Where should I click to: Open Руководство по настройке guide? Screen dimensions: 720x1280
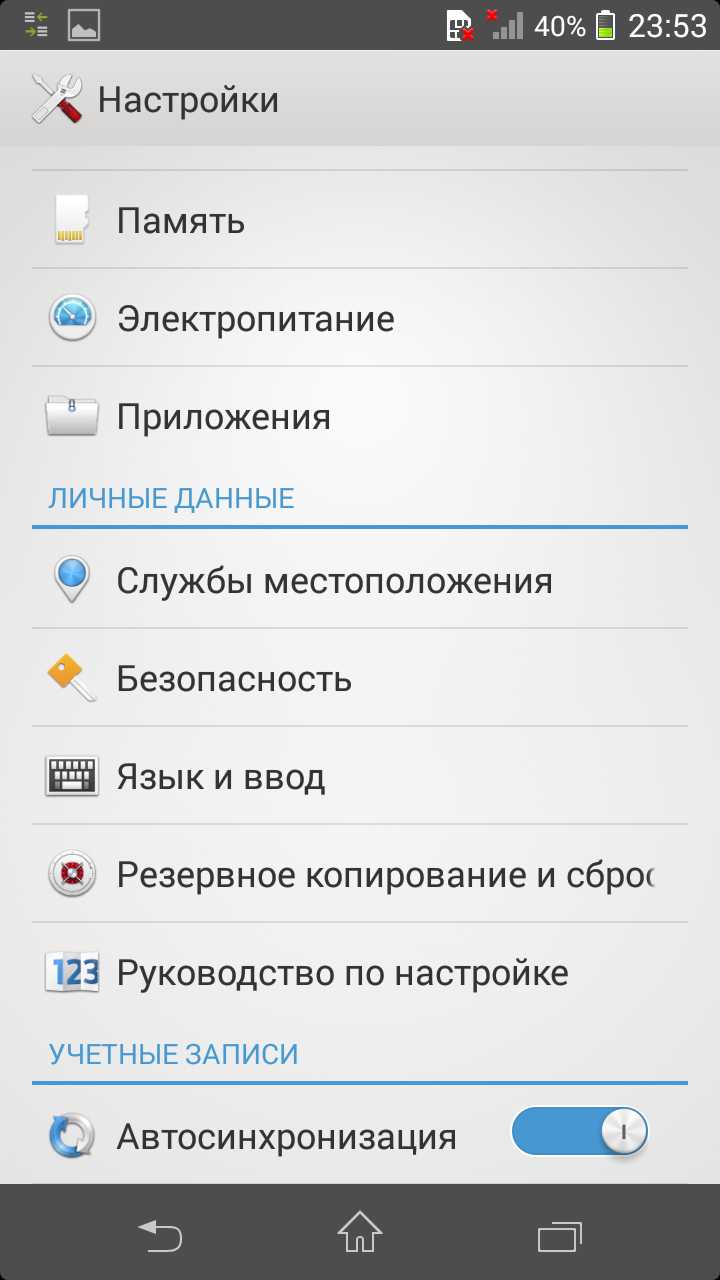[360, 972]
